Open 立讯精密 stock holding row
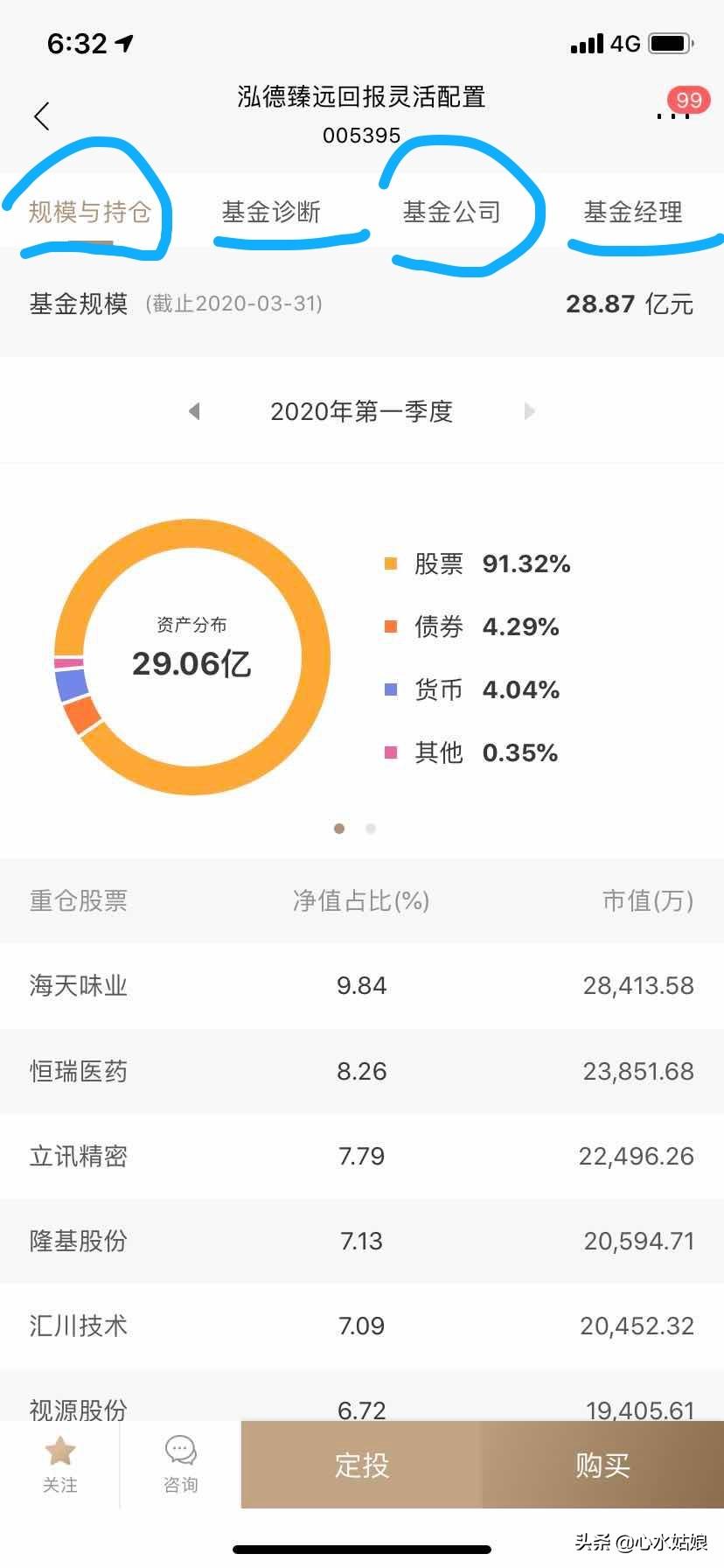This screenshot has width=724, height=1568. 362,1156
